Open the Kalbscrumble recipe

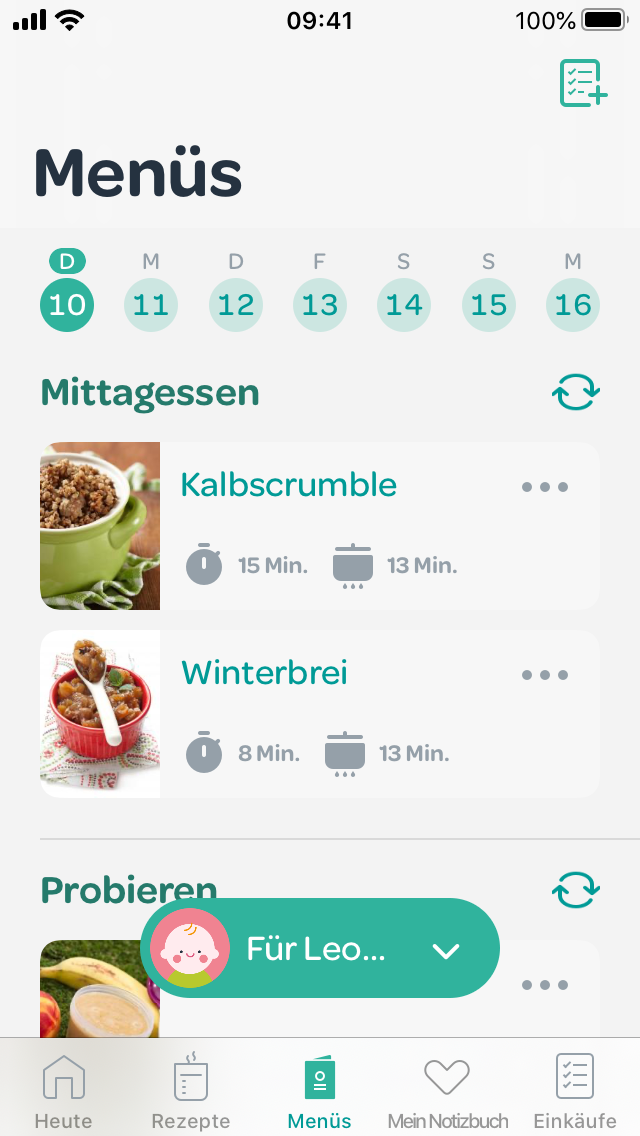288,486
